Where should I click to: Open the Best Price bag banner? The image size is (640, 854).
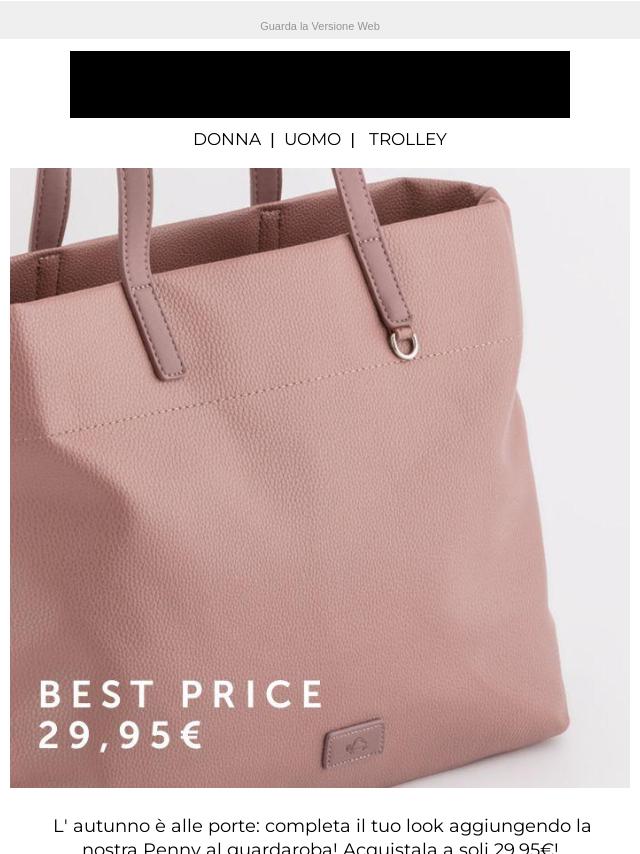(320, 478)
